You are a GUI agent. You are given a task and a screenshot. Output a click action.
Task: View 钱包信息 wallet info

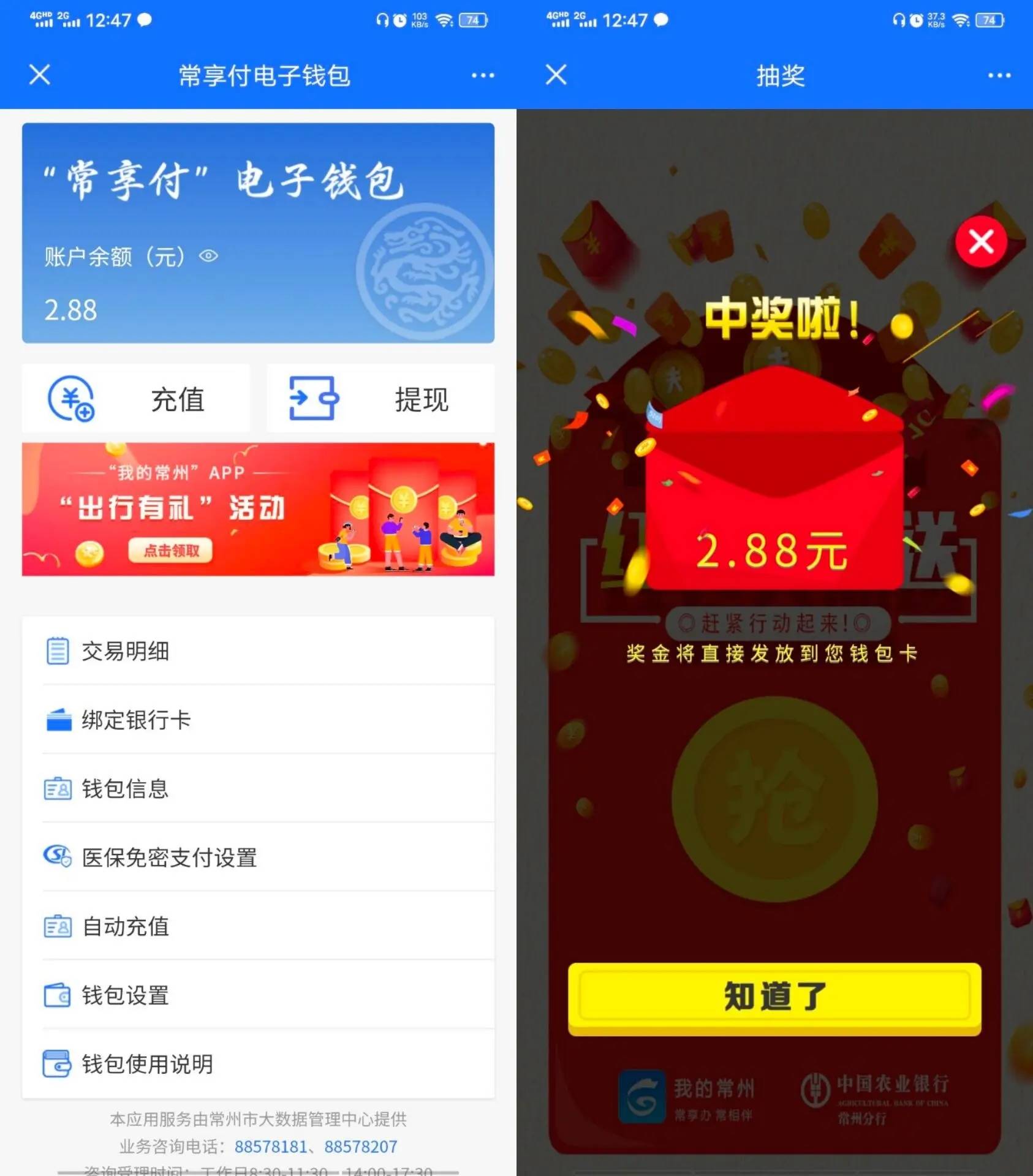click(x=258, y=789)
